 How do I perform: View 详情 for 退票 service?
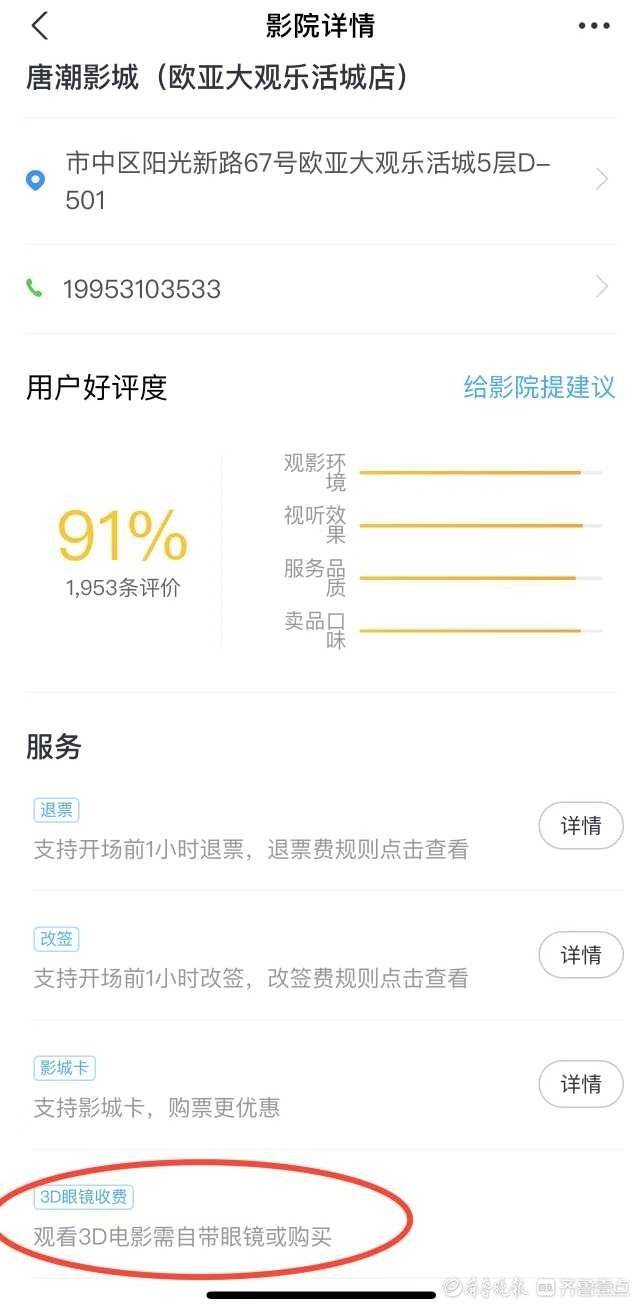[580, 826]
